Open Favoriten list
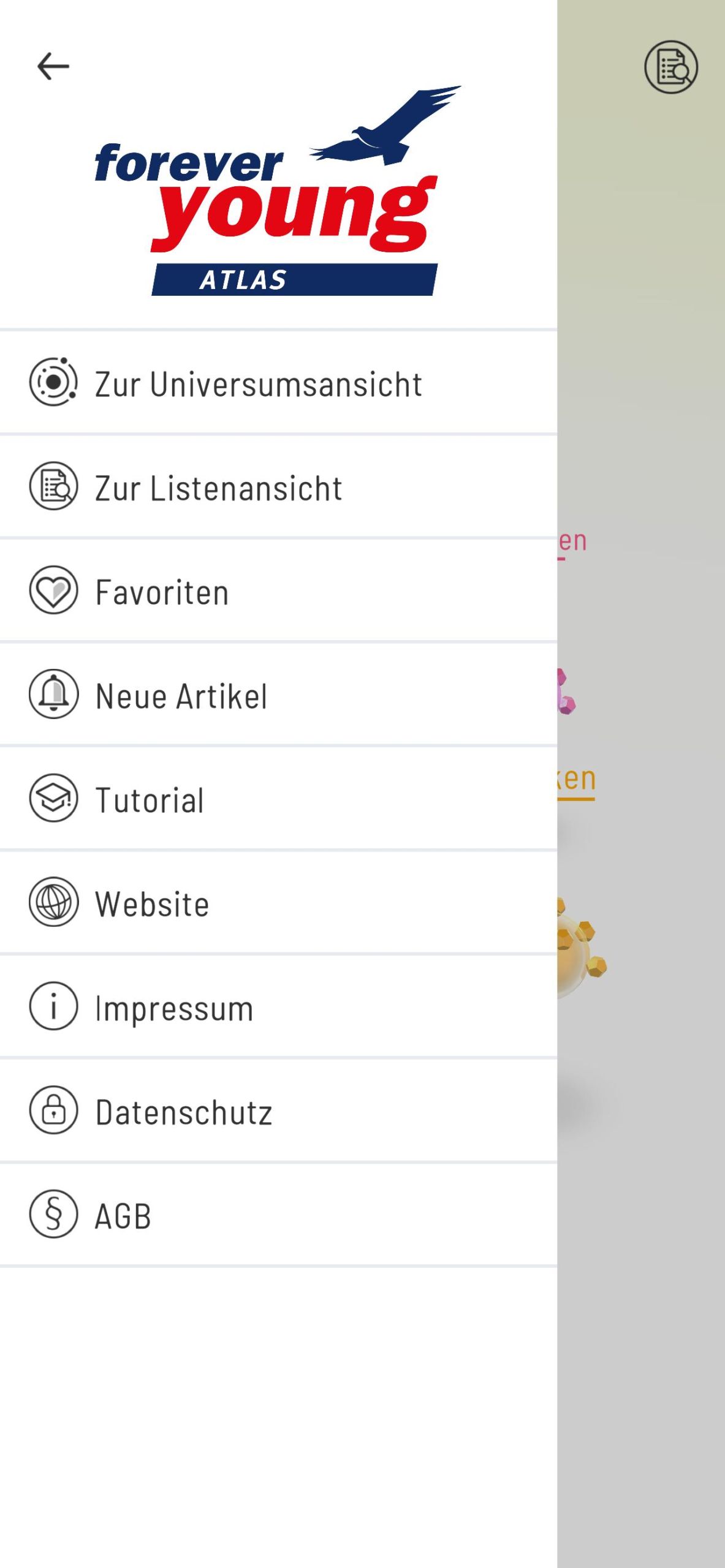This screenshot has width=725, height=1568. coord(162,592)
